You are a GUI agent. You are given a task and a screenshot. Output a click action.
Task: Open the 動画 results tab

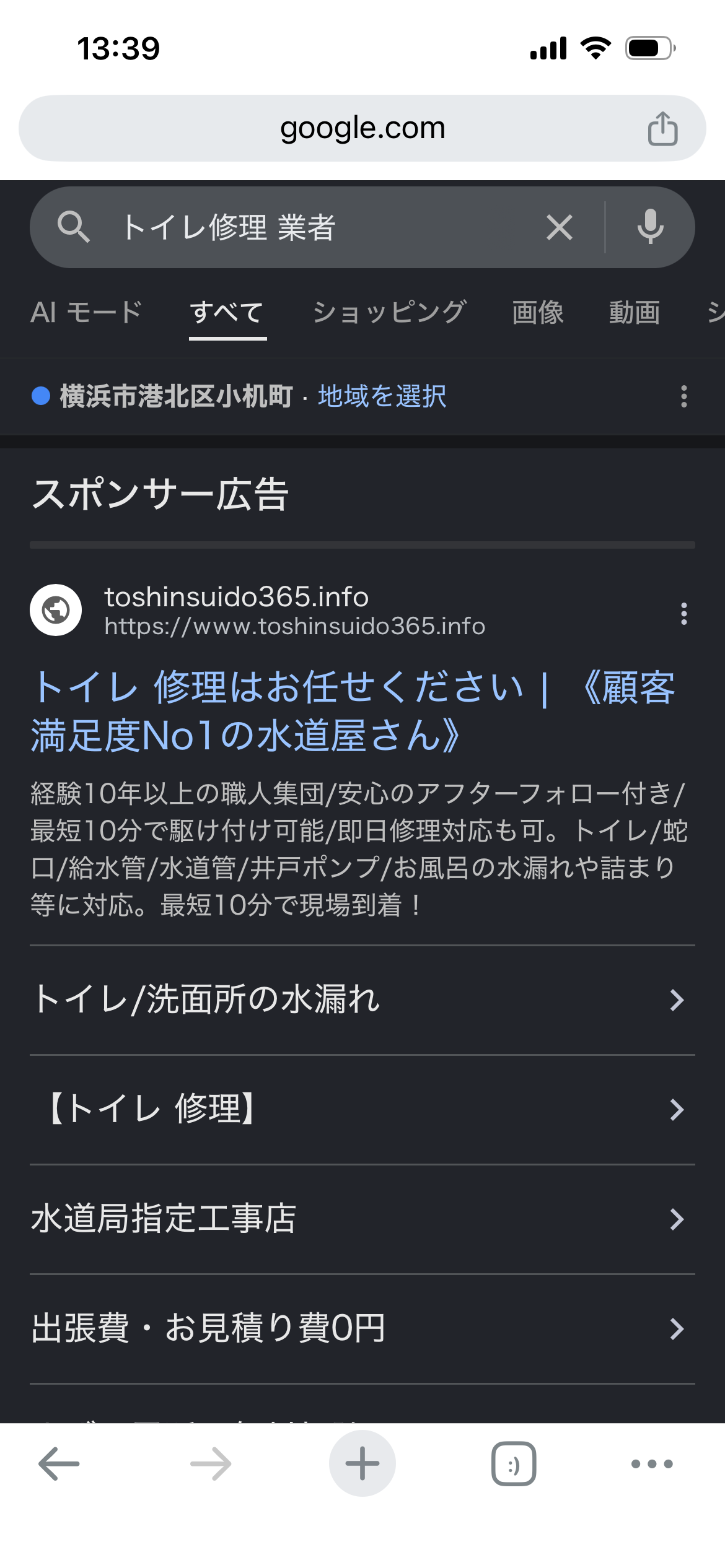635,312
